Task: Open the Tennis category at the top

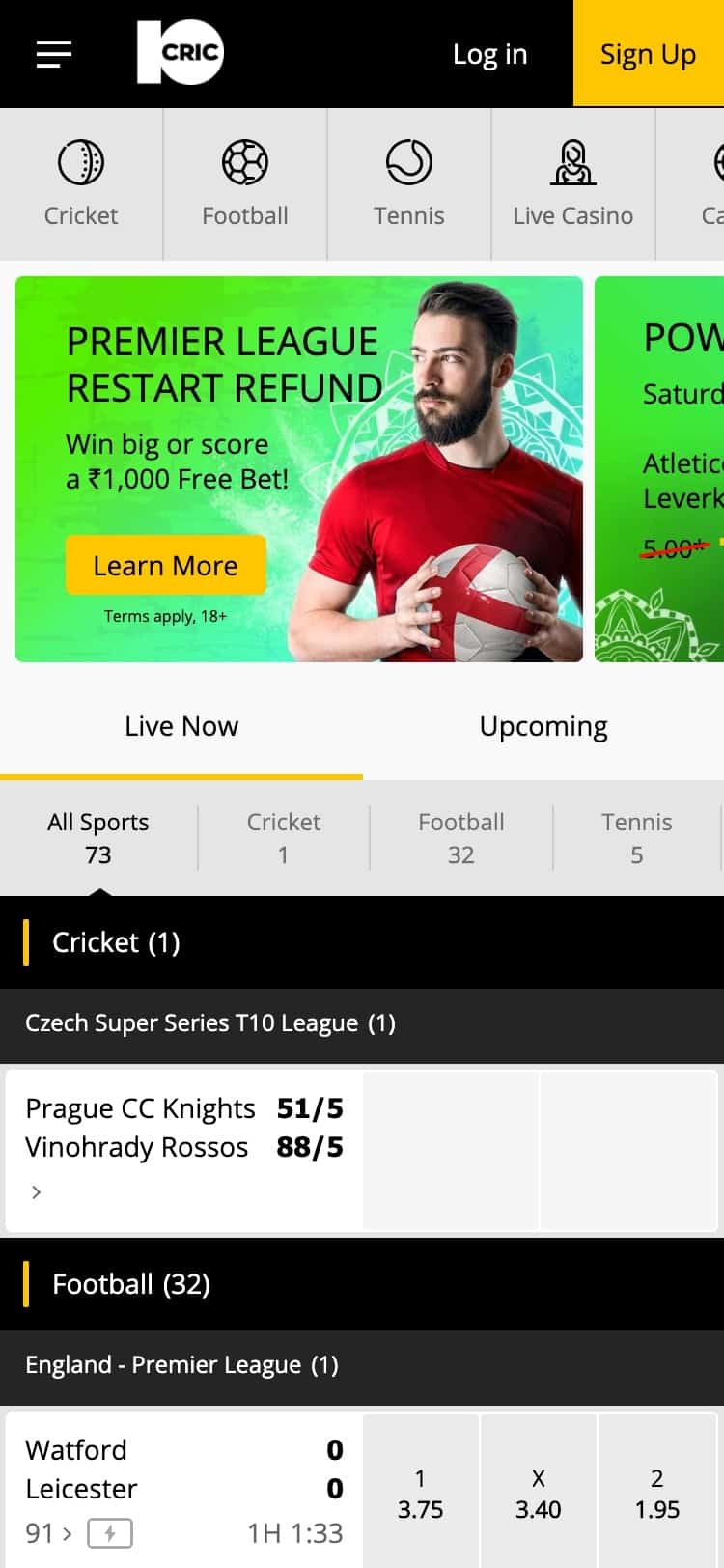Action: 409,184
